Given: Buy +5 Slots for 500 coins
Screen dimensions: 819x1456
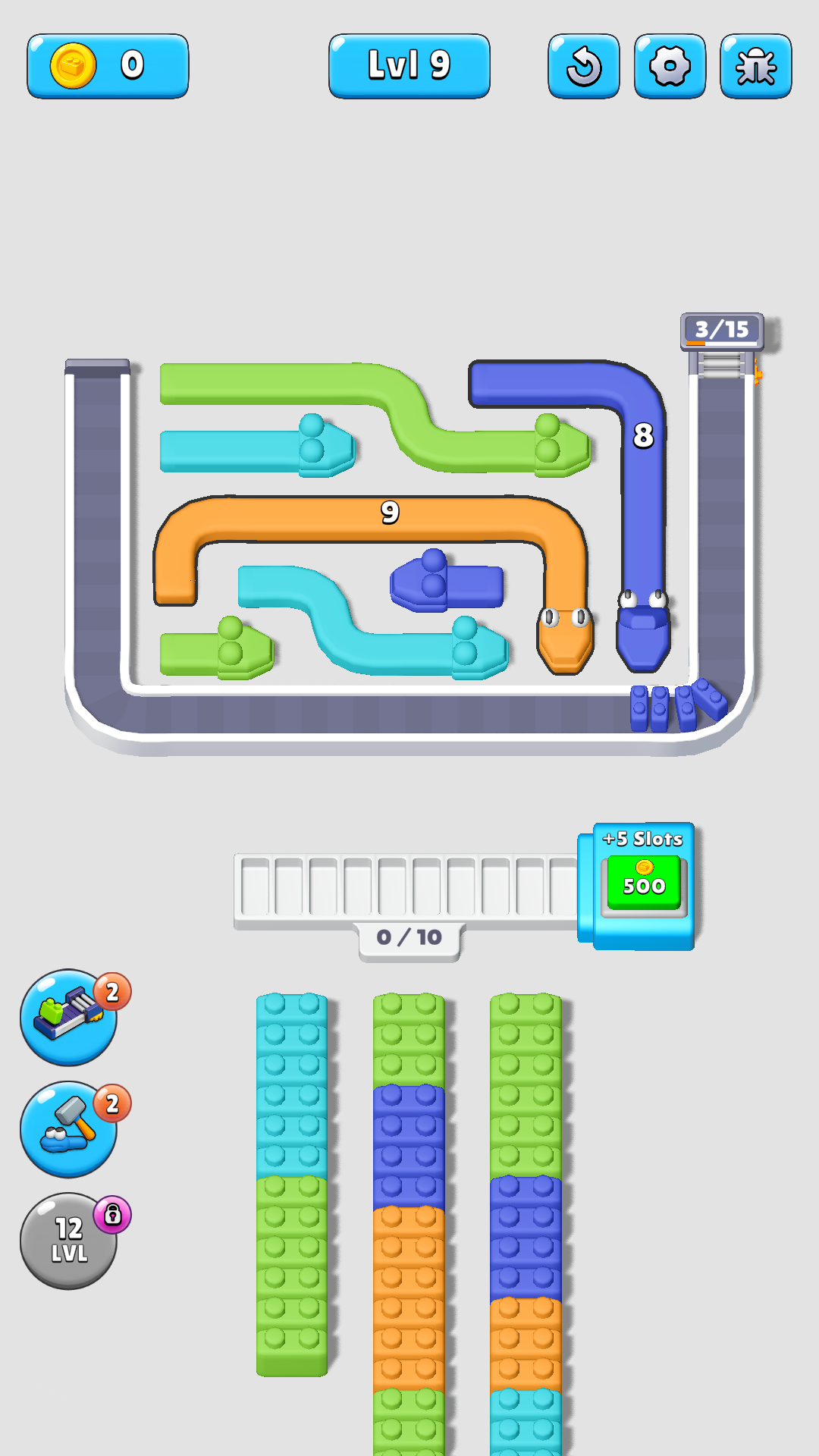Looking at the screenshot, I should [644, 883].
